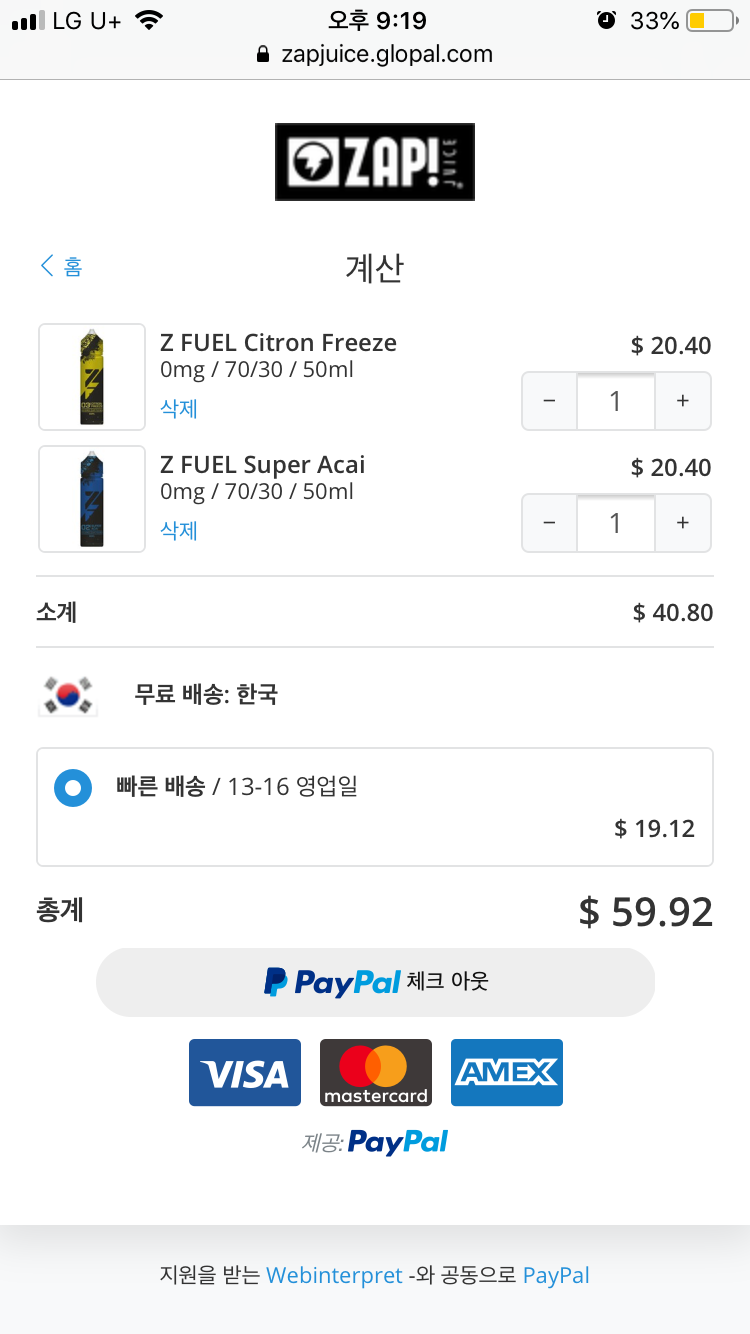Viewport: 750px width, 1334px height.
Task: Decrease Super Acai quantity with minus
Action: 549,523
